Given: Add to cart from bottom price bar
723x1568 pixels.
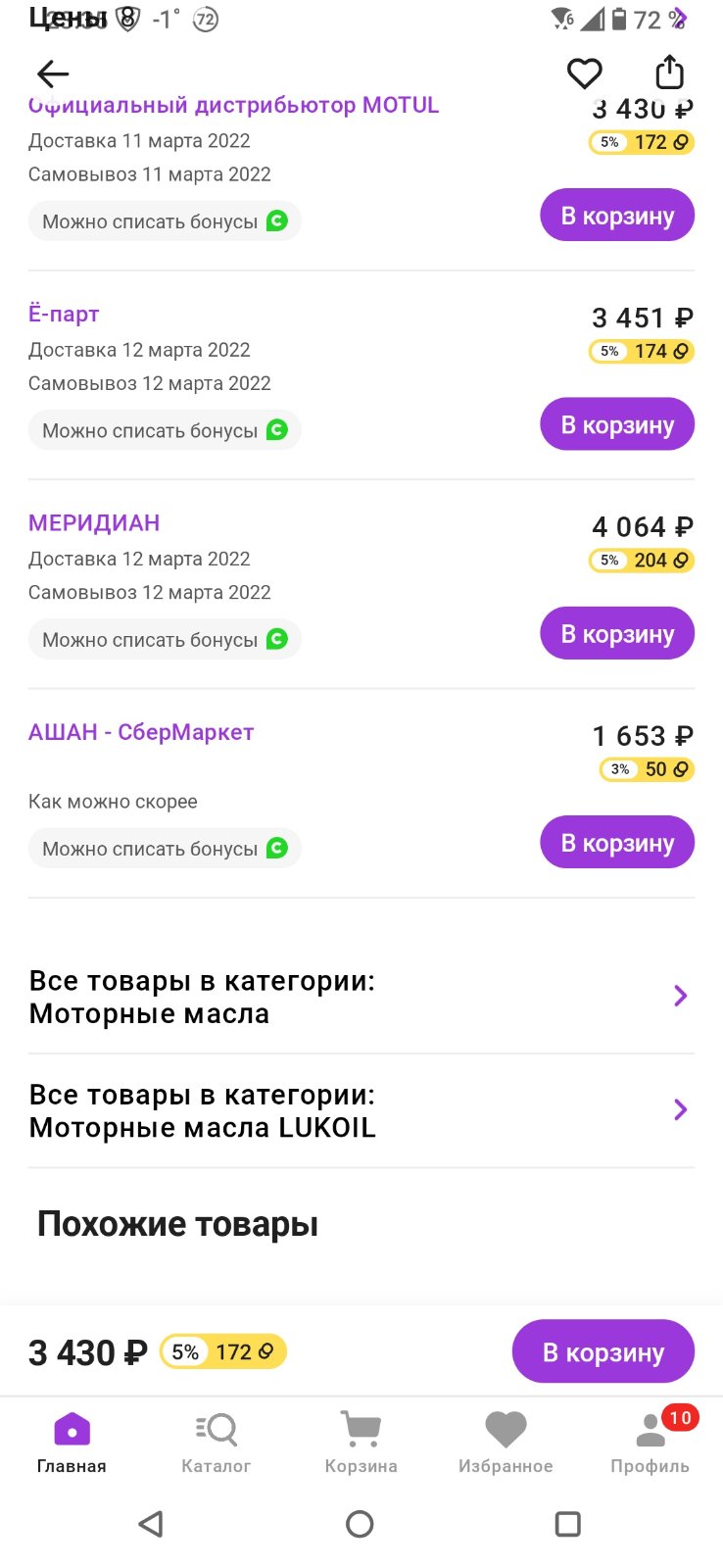Looking at the screenshot, I should click(x=603, y=1351).
